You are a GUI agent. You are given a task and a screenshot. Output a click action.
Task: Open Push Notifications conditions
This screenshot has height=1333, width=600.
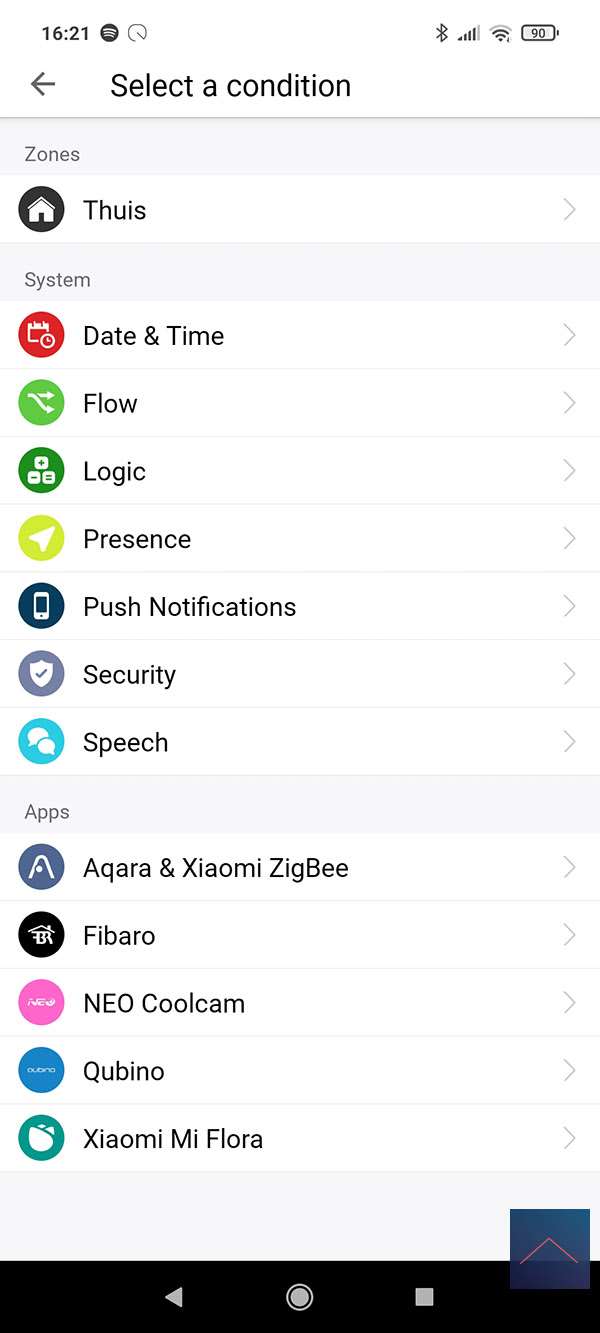(300, 607)
